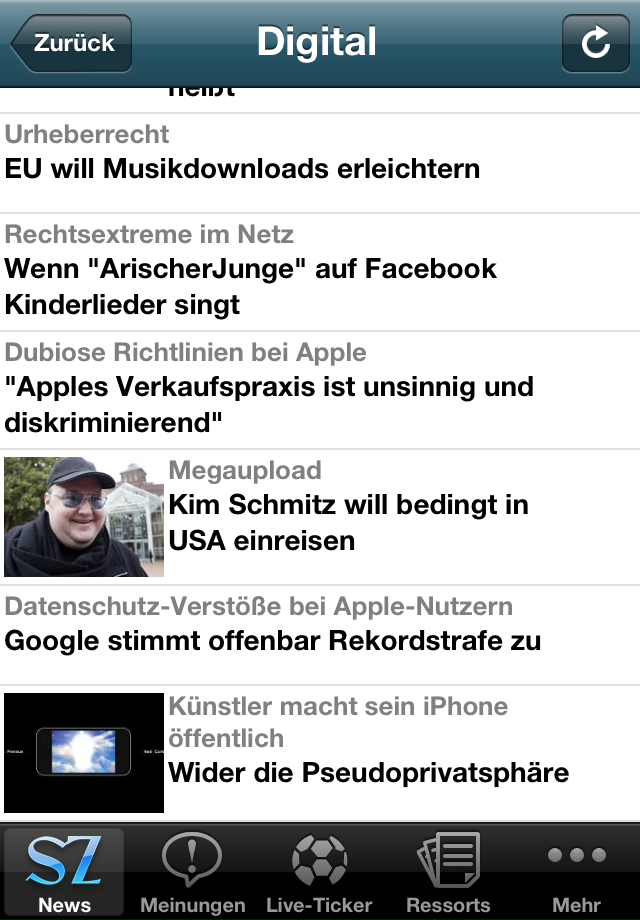This screenshot has width=640, height=920.
Task: Select the News tab
Action: pyautogui.click(x=65, y=872)
